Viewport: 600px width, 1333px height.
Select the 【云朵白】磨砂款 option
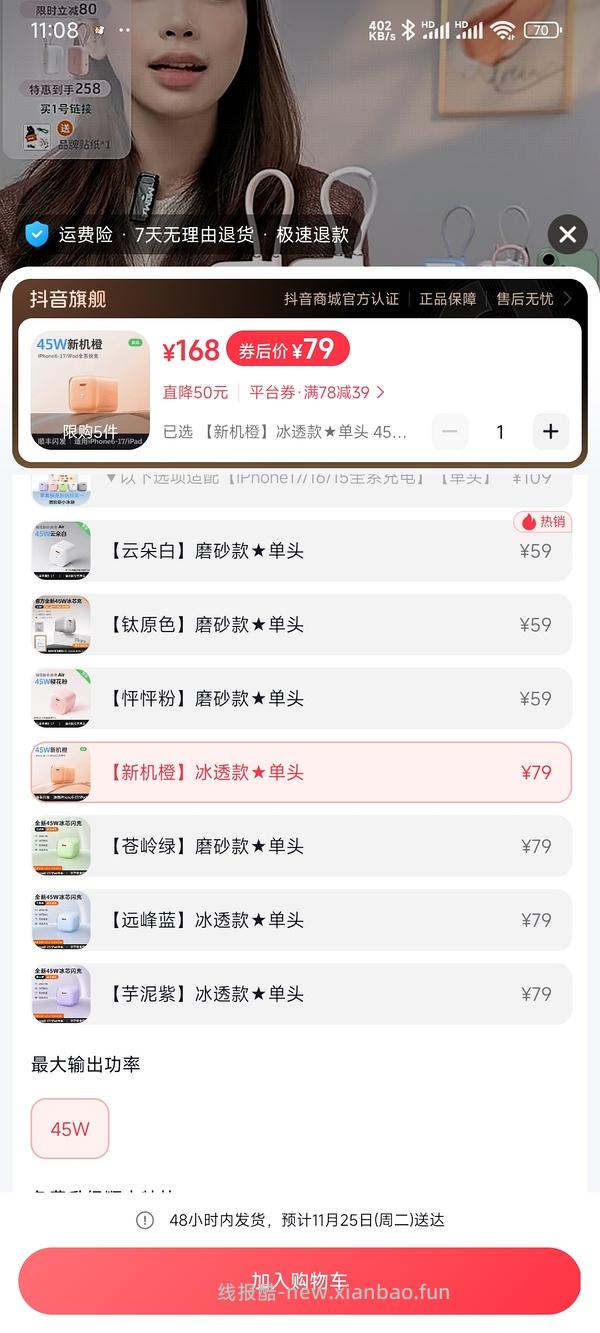click(x=301, y=550)
